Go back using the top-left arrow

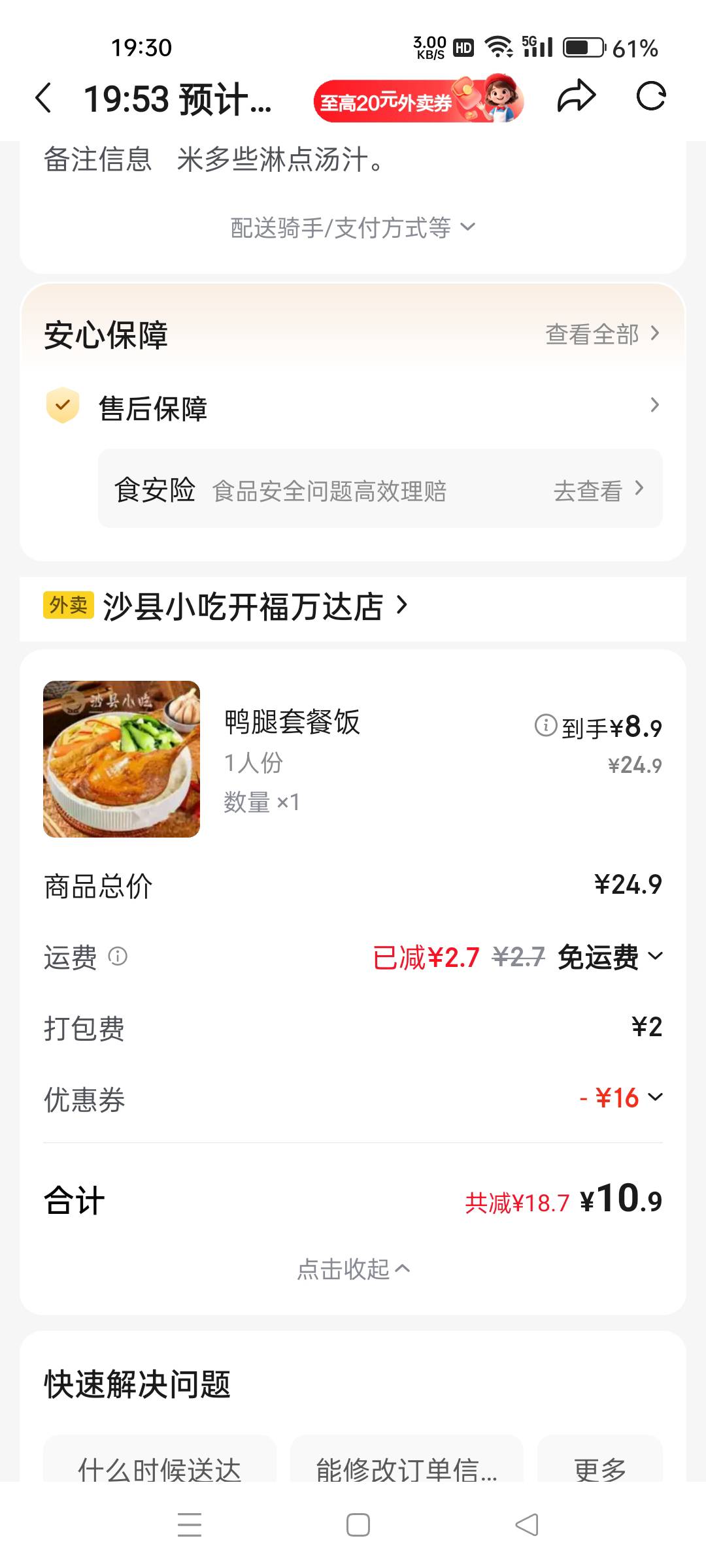(44, 99)
